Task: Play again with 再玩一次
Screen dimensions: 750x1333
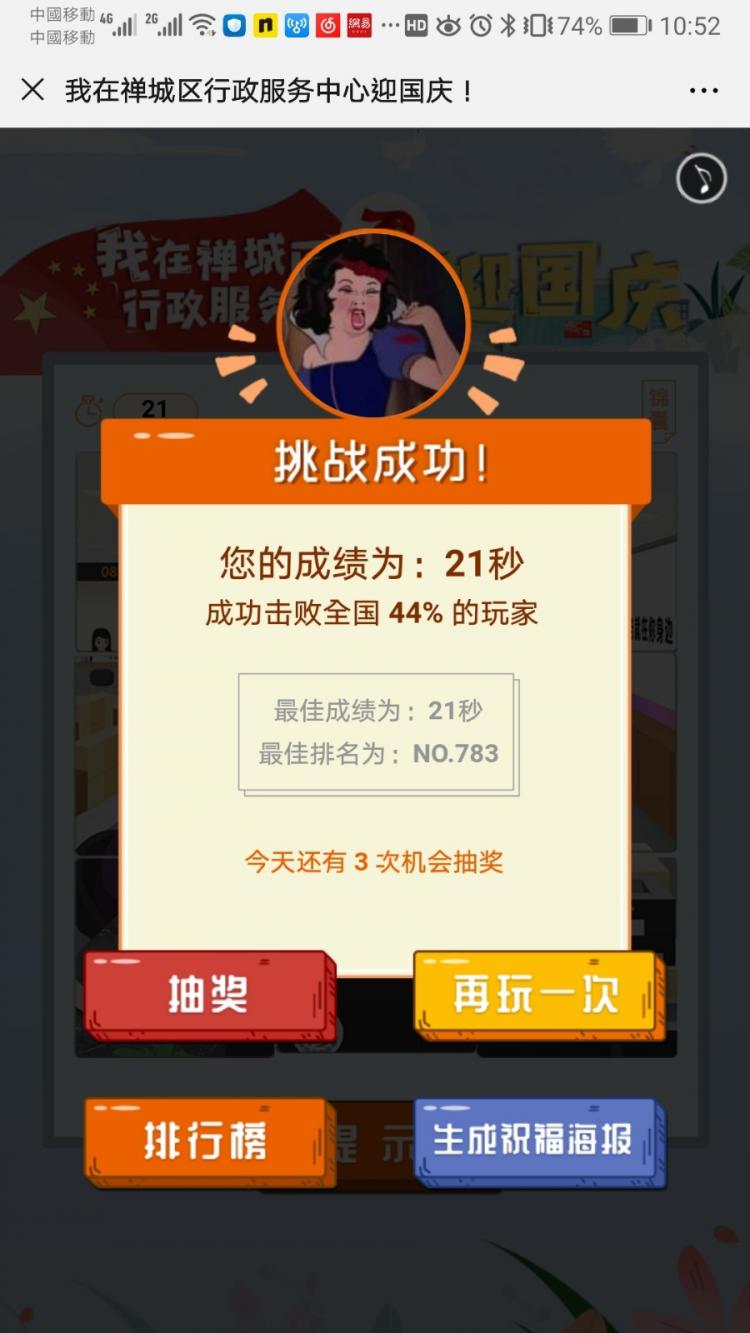Action: (537, 995)
